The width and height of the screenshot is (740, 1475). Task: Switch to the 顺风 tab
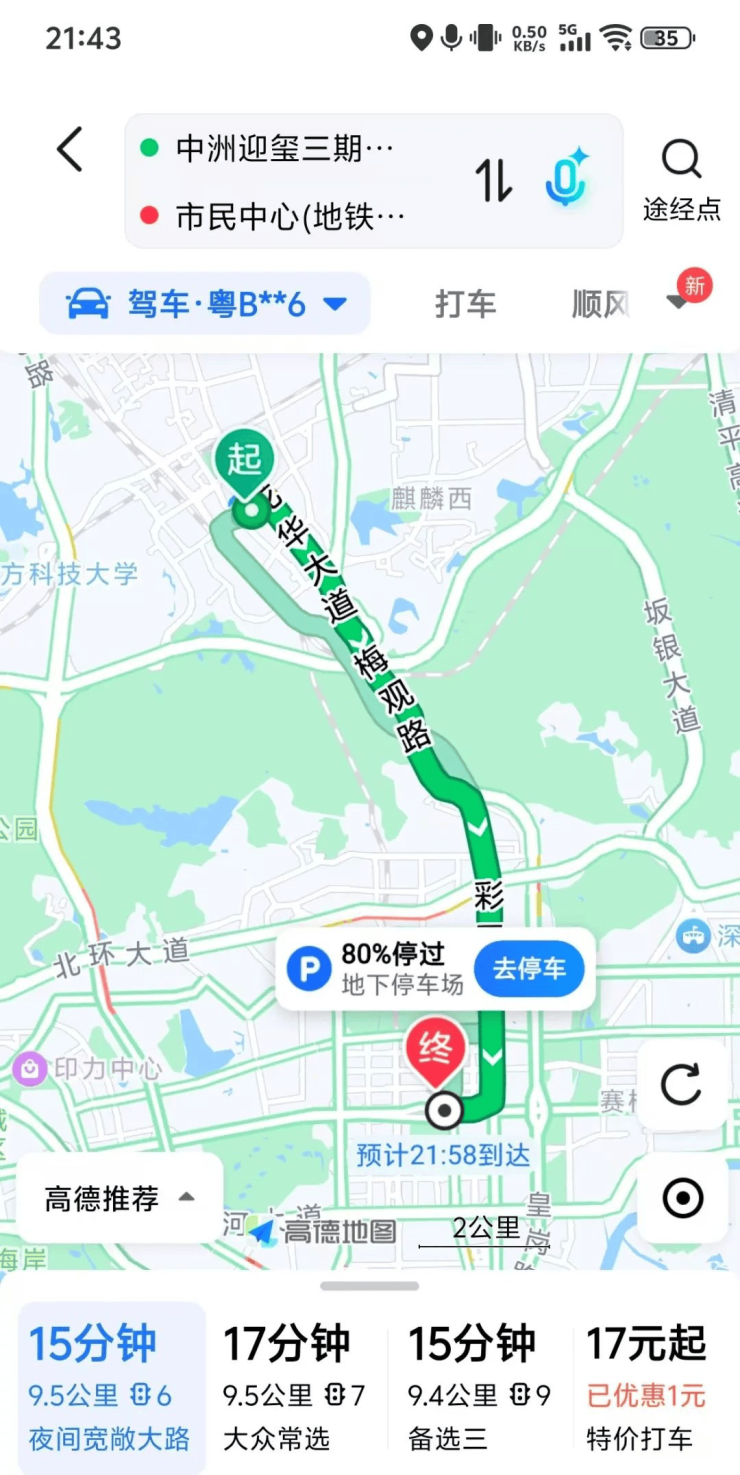(x=600, y=304)
